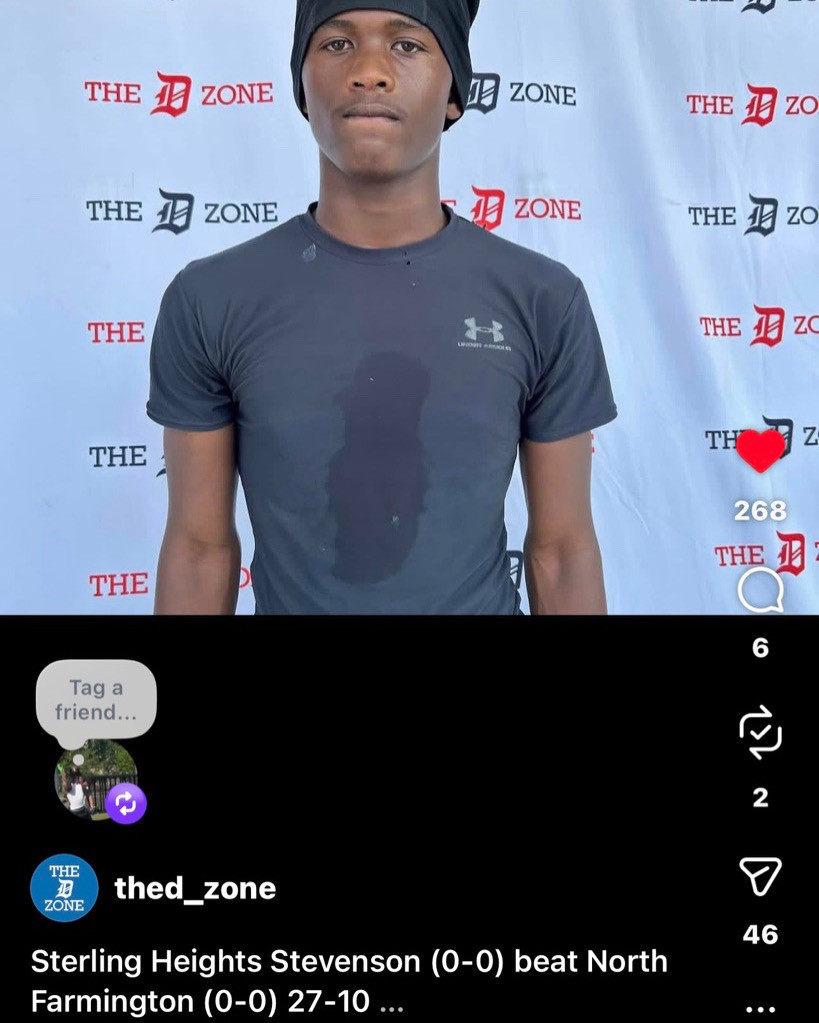Open the comments on this reel
Viewport: 819px width, 1023px height.
pyautogui.click(x=761, y=590)
